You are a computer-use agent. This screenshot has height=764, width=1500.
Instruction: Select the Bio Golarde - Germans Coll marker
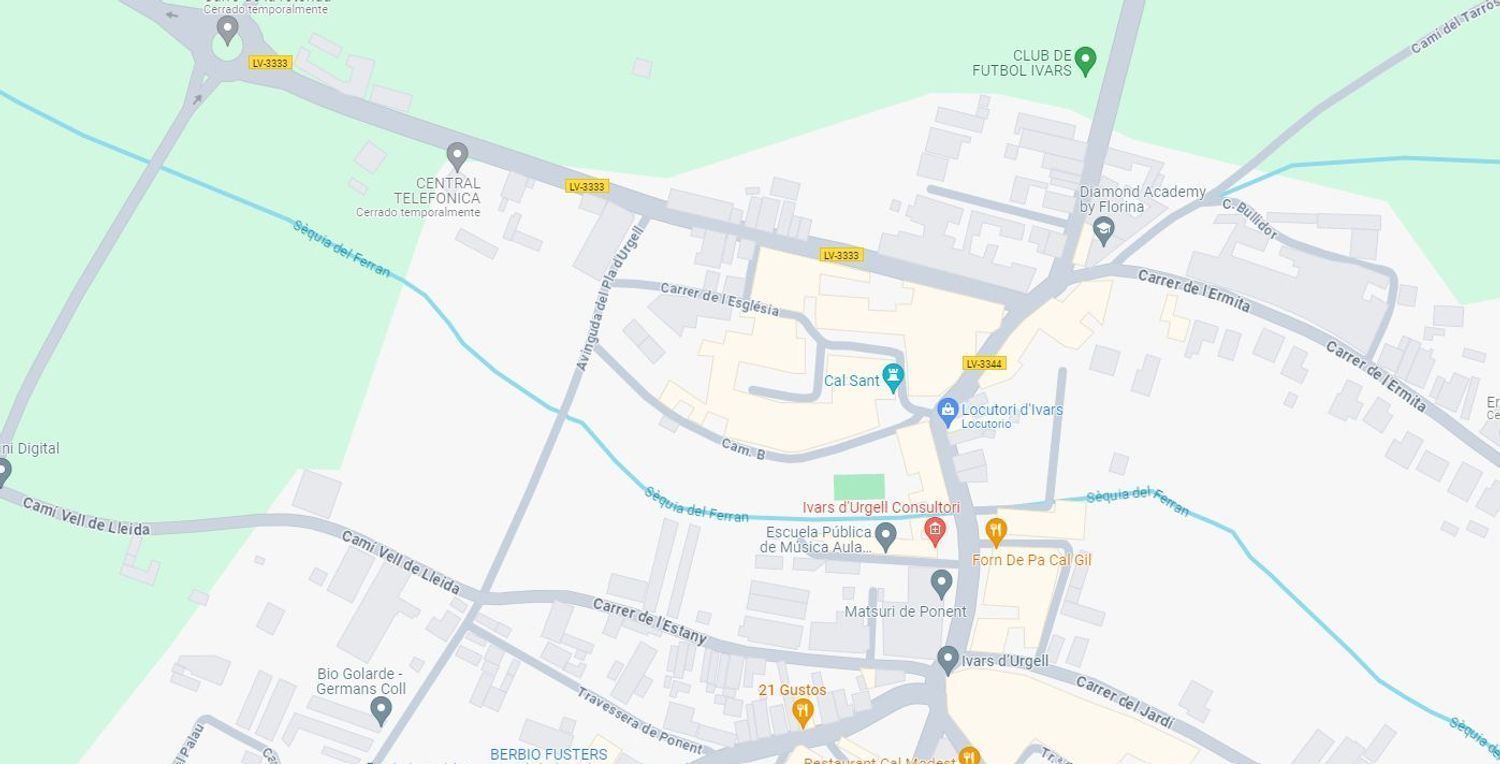(380, 710)
